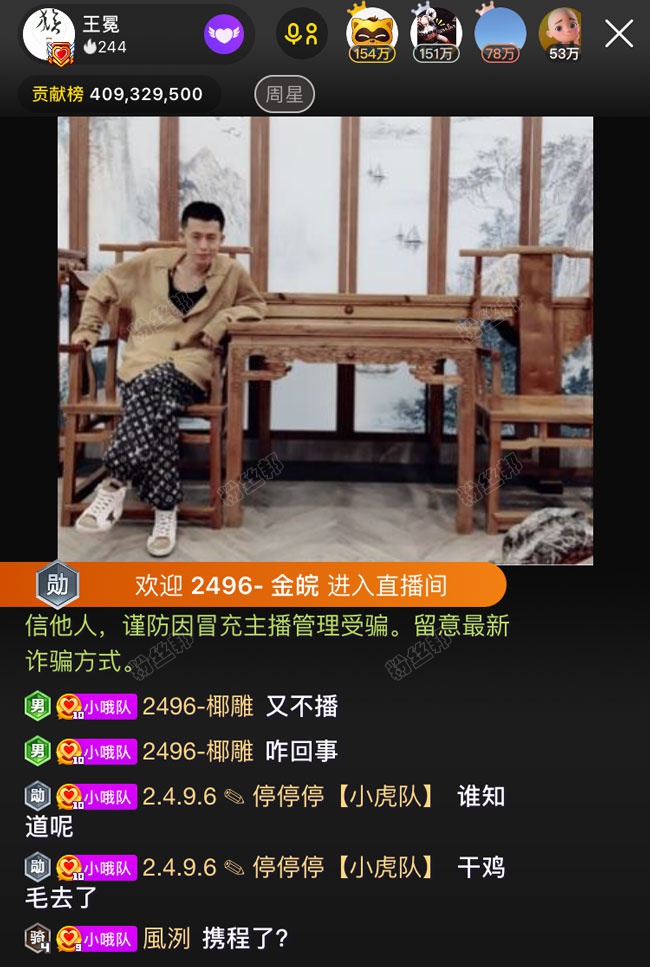This screenshot has width=650, height=967.
Task: Open the 周星 weekly star badge
Action: tap(284, 95)
